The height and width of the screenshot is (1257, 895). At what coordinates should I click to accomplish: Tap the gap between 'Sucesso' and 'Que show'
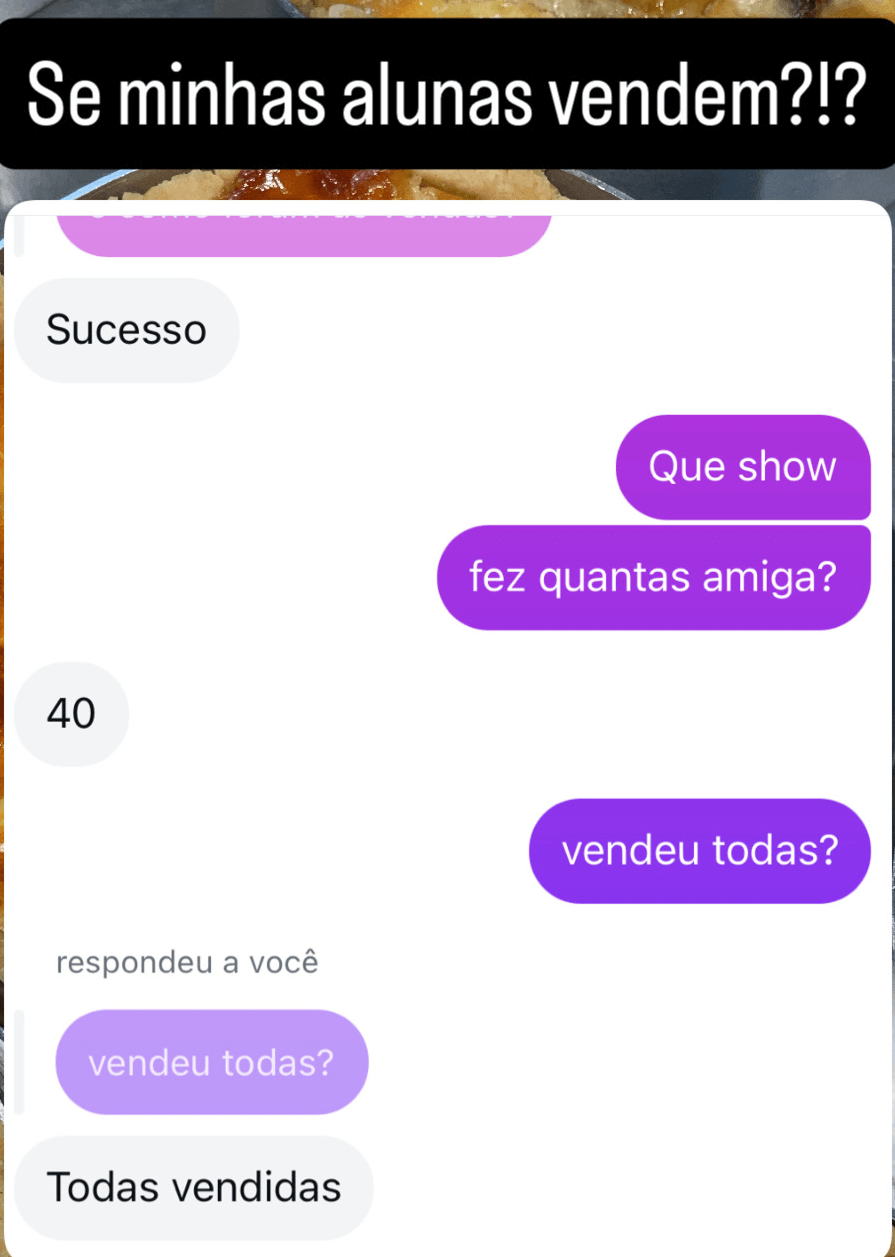point(400,400)
